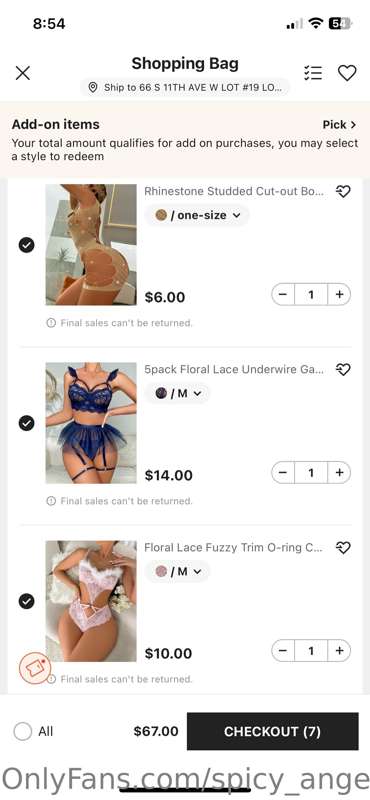
Task: Increase quantity of the $14.00 item
Action: (x=339, y=472)
